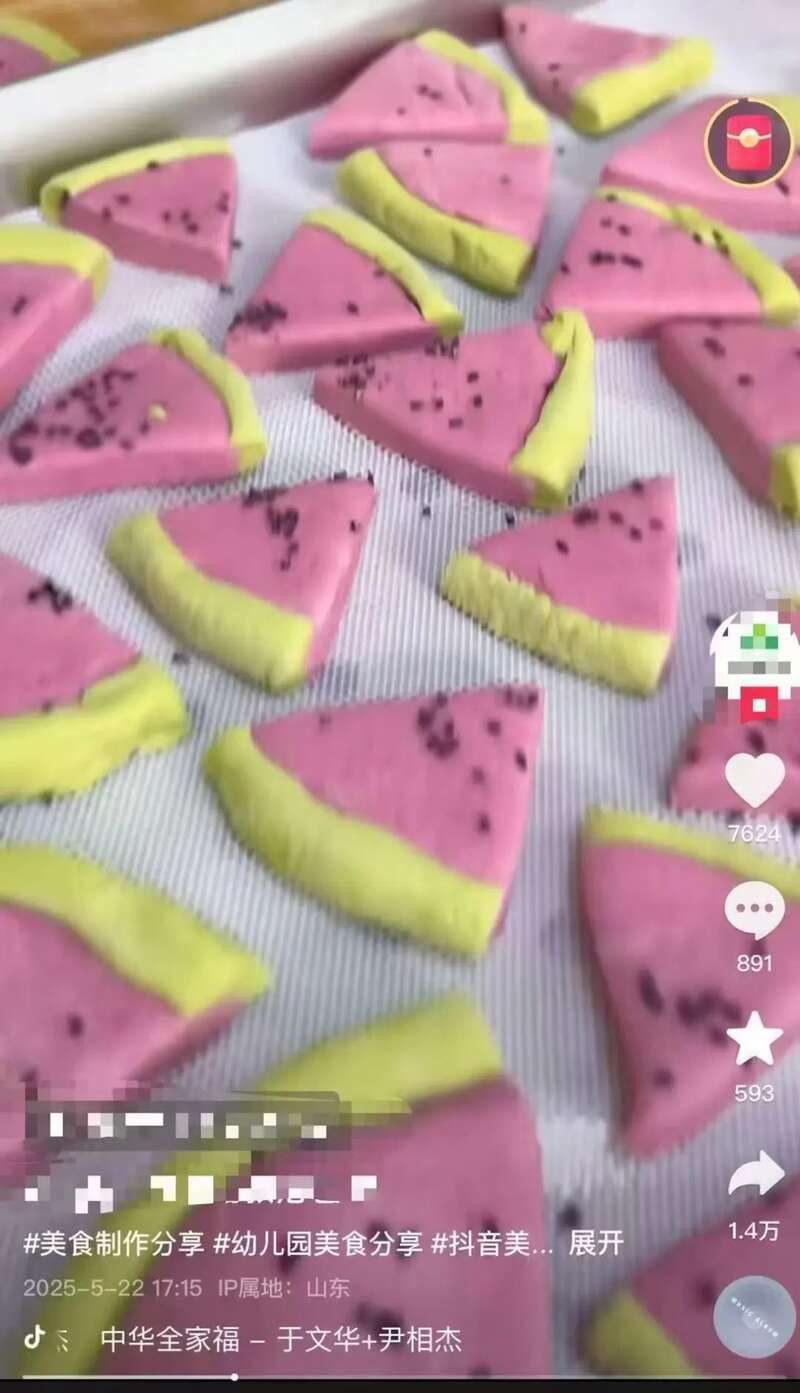The width and height of the screenshot is (800, 1393).
Task: Like this watermelon cookie video
Action: click(754, 781)
